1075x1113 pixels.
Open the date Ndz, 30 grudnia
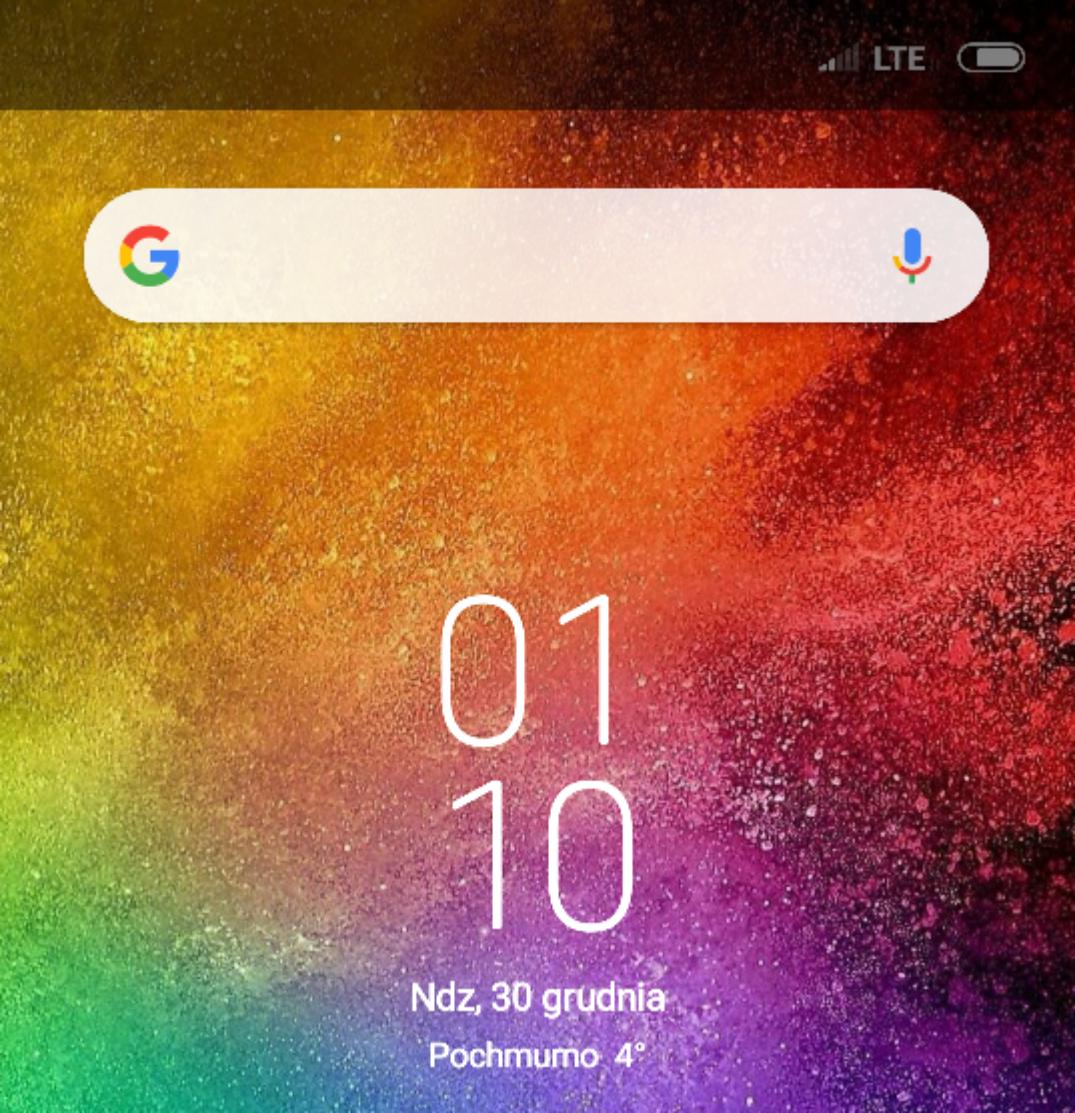coord(537,998)
